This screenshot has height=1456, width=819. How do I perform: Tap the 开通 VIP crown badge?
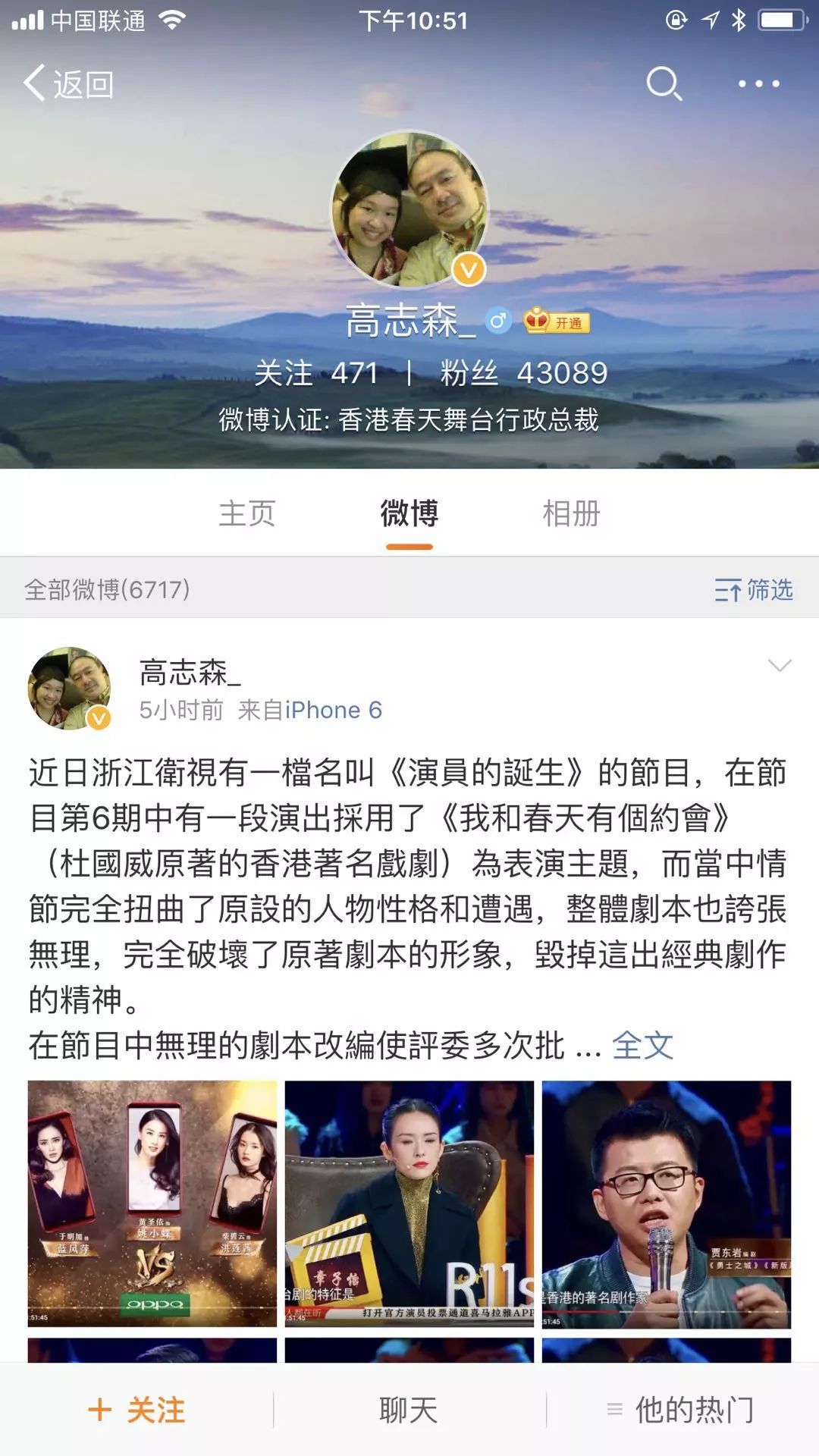point(557,322)
